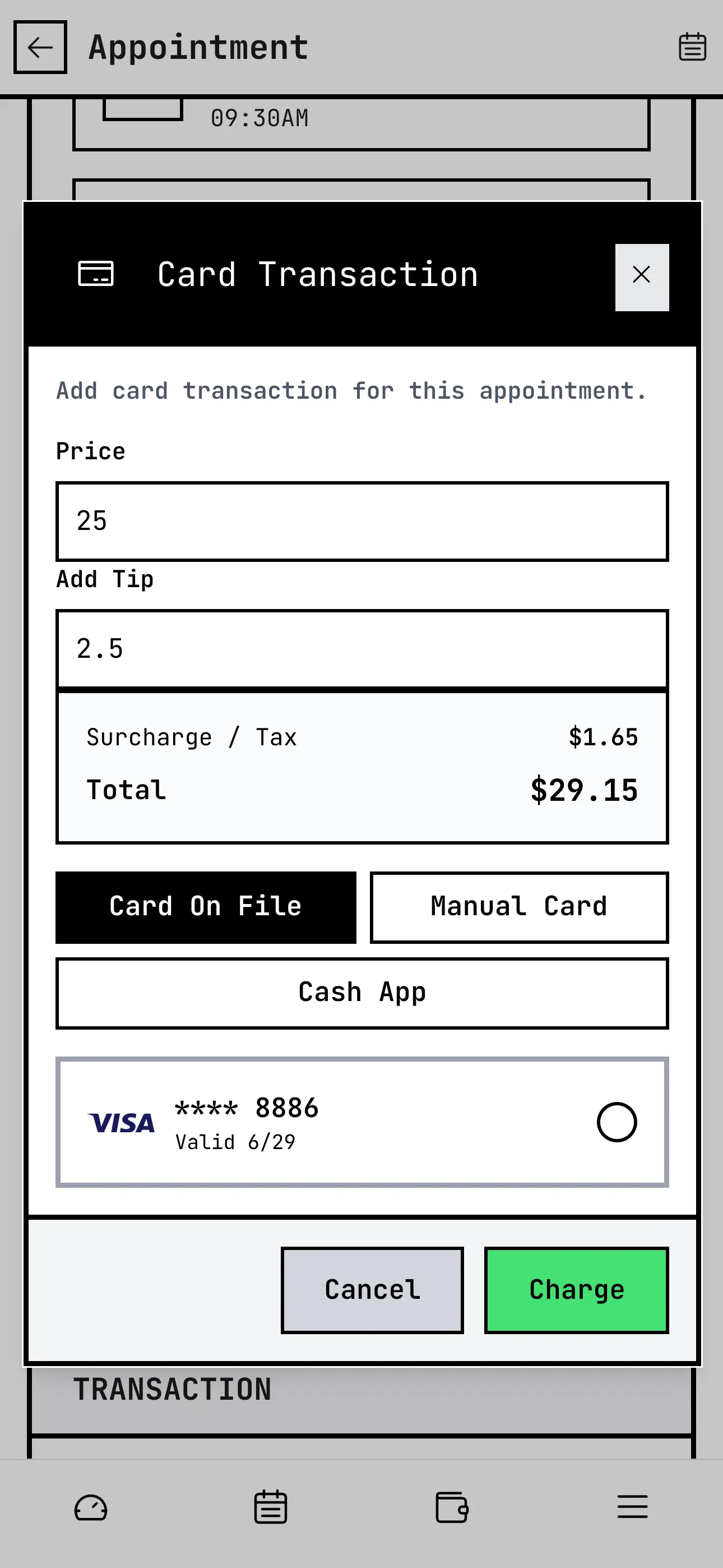This screenshot has height=1568, width=723.
Task: Open the dashboard tab in bottom bar
Action: tap(91, 1508)
